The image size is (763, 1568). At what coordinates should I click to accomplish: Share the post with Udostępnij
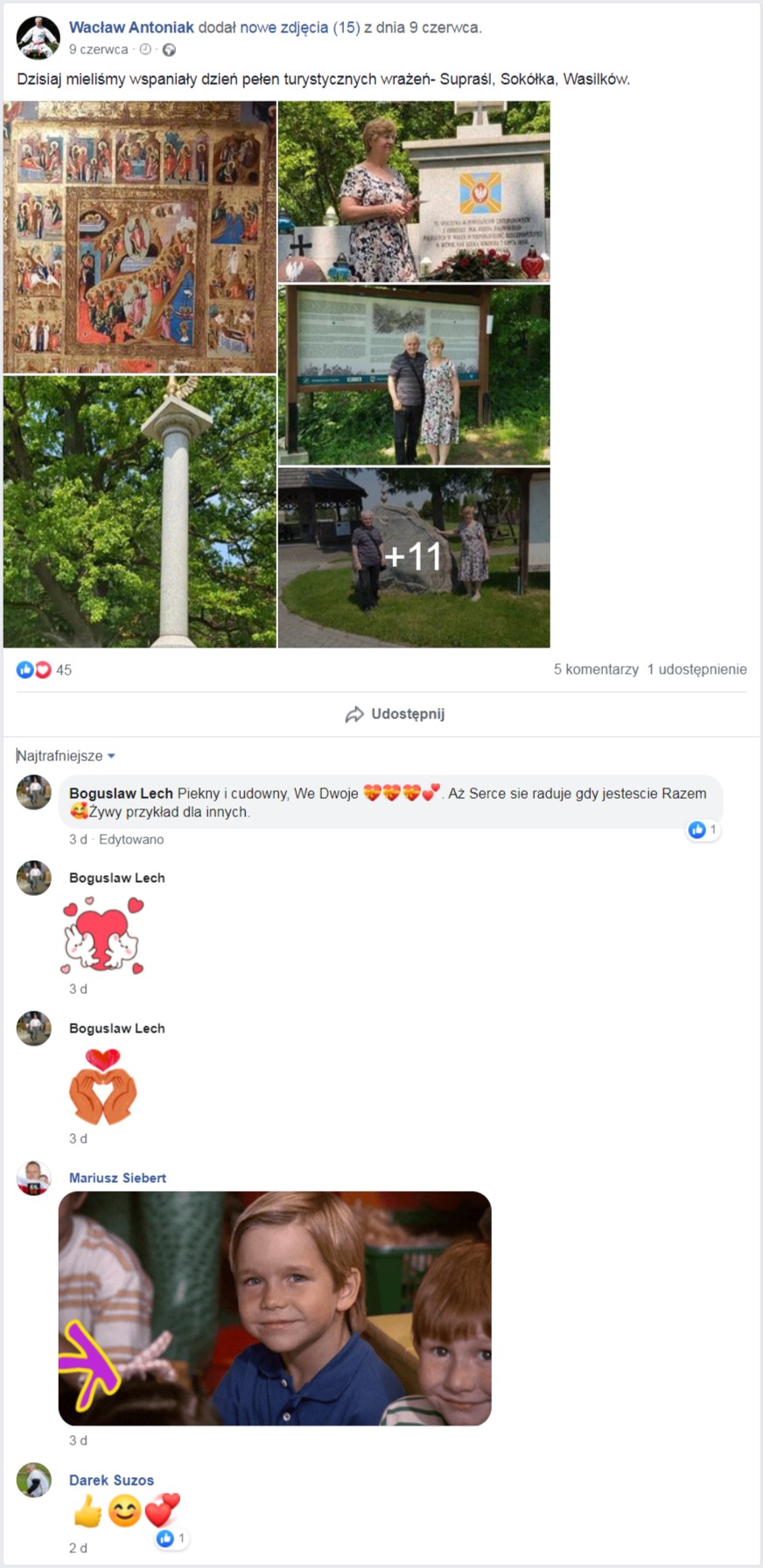395,714
